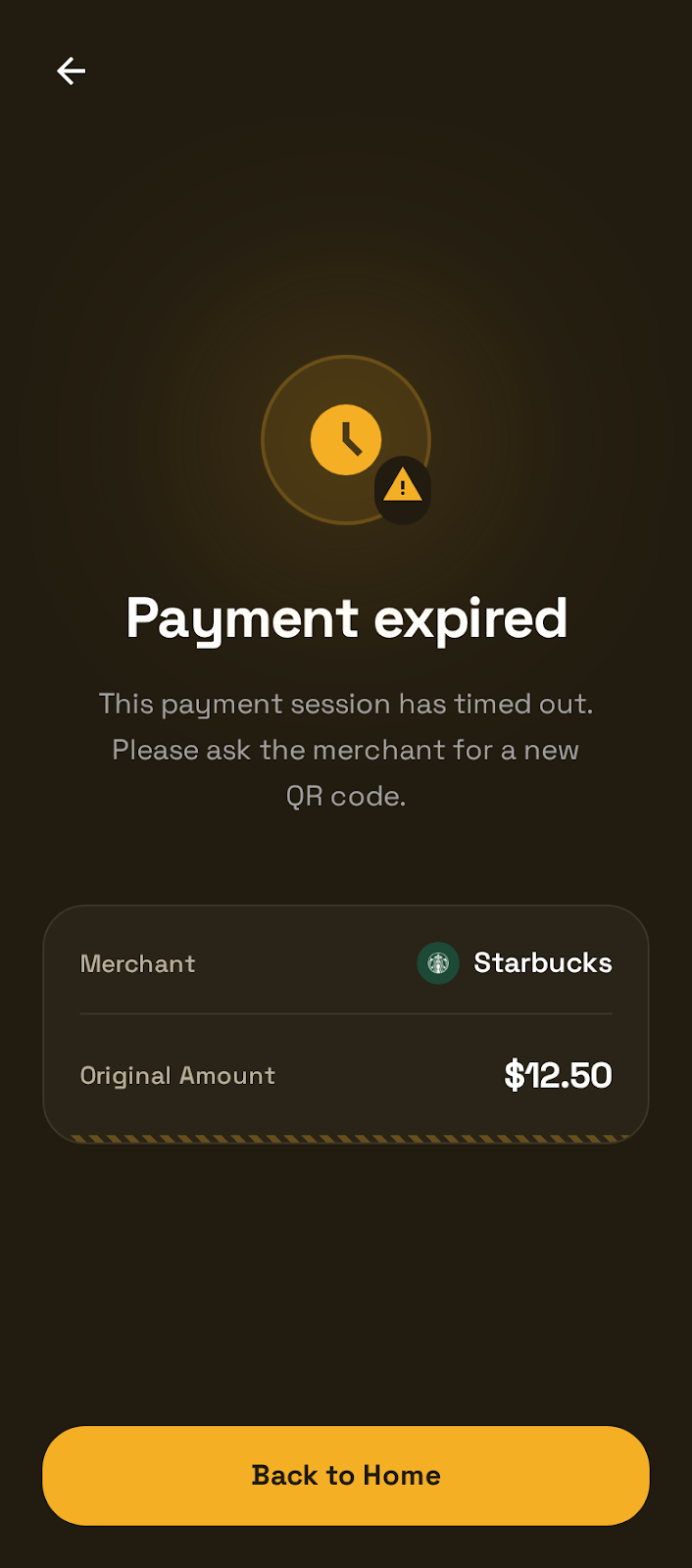Go back using the top arrow
This screenshot has width=692, height=1568.
[x=71, y=71]
